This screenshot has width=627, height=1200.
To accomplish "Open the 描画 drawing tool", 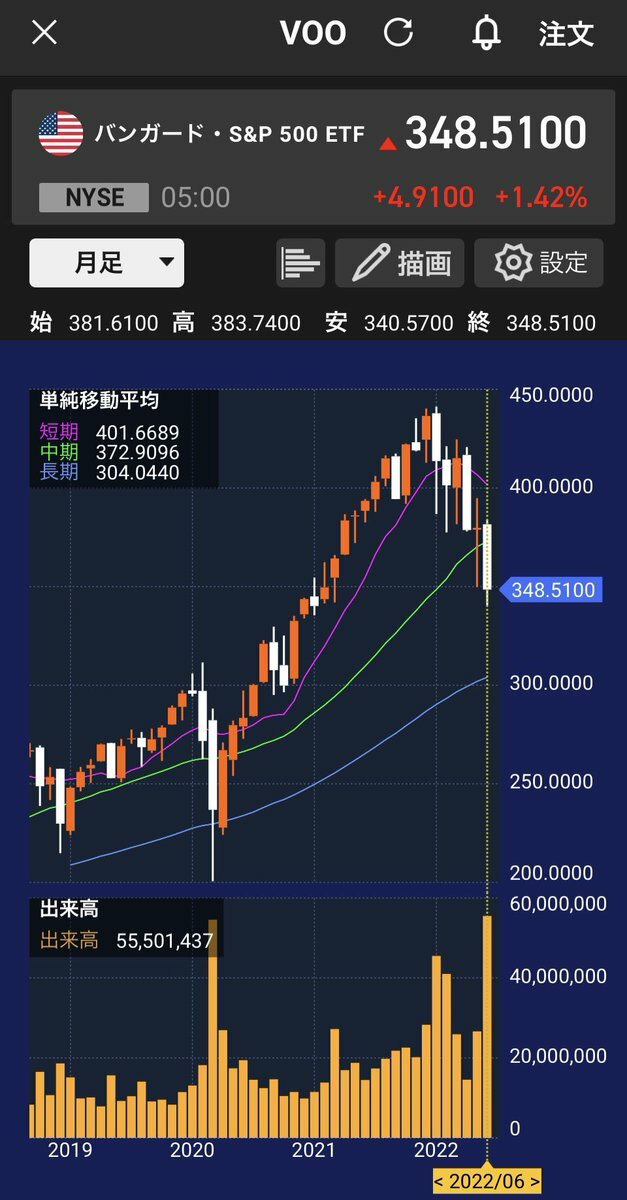I will click(x=400, y=263).
